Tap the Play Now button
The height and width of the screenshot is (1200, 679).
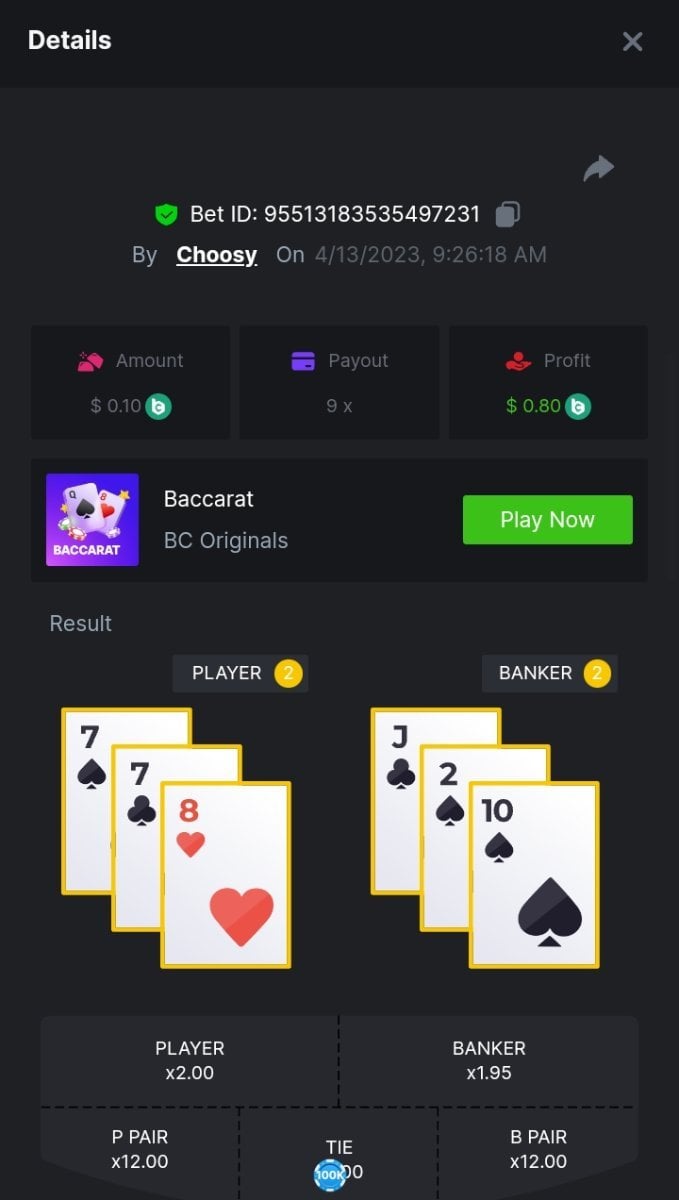(547, 520)
